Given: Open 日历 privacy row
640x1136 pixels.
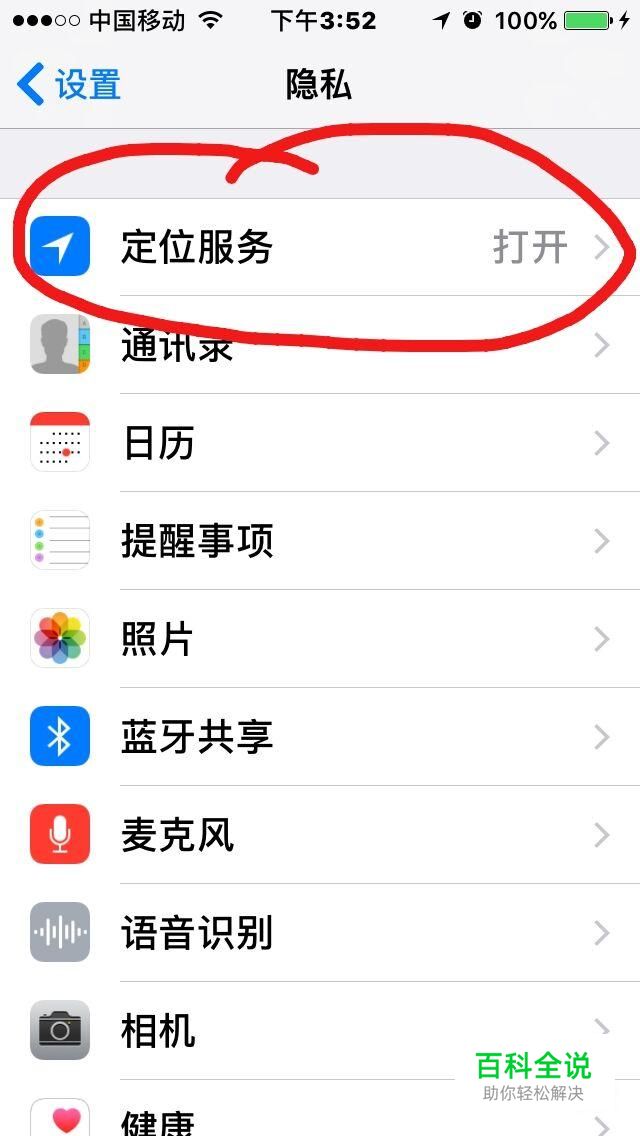Looking at the screenshot, I should pyautogui.click(x=320, y=443).
